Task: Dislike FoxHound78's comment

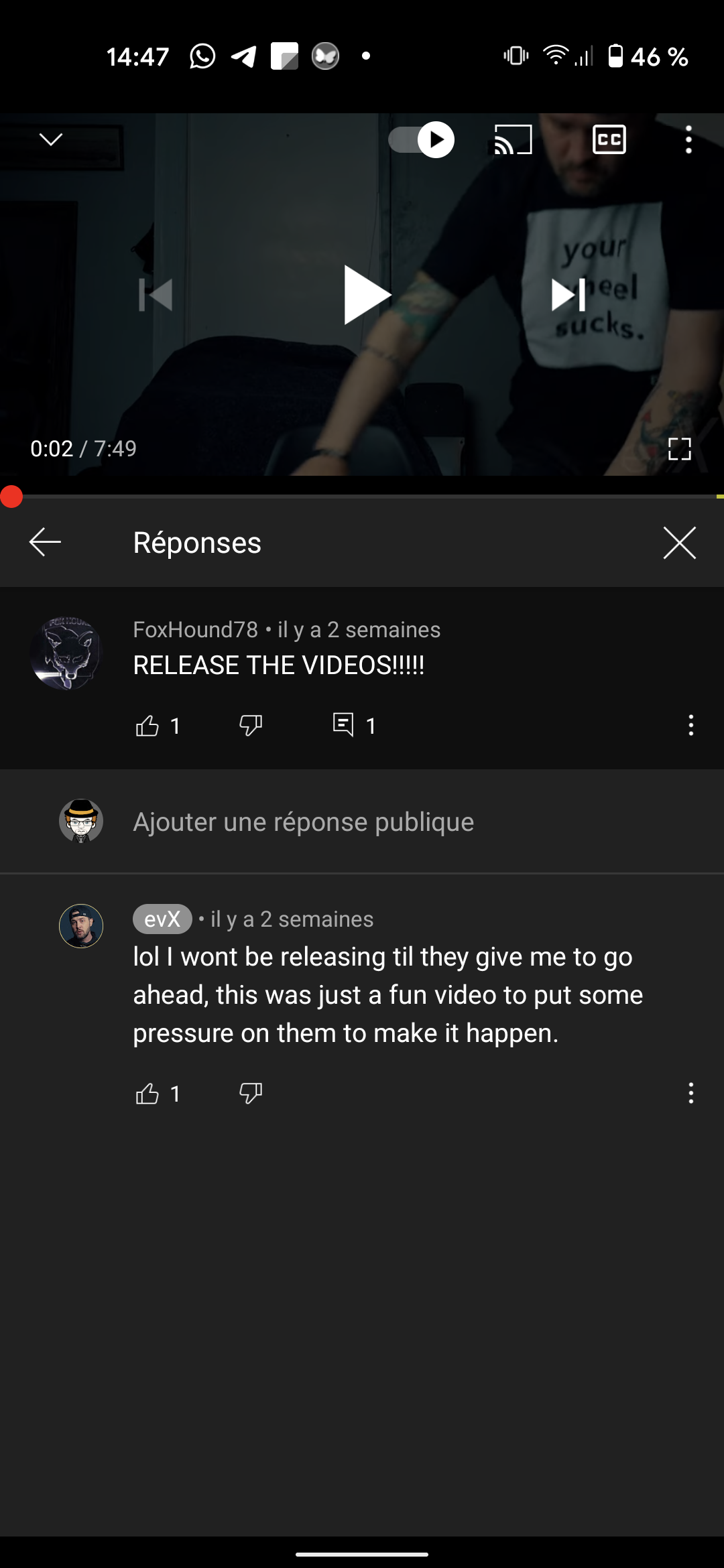Action: 251,726
